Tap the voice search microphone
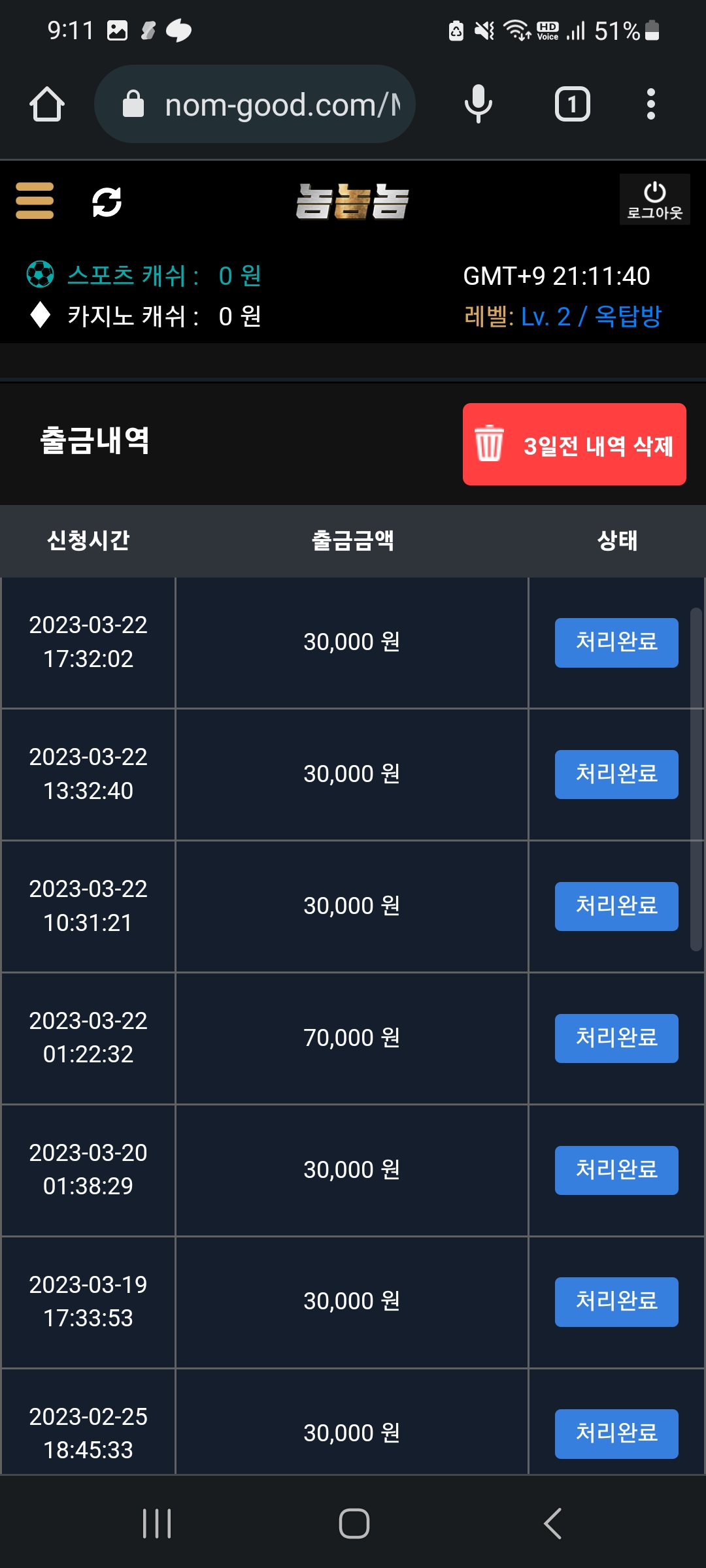The image size is (706, 1568). click(x=478, y=105)
